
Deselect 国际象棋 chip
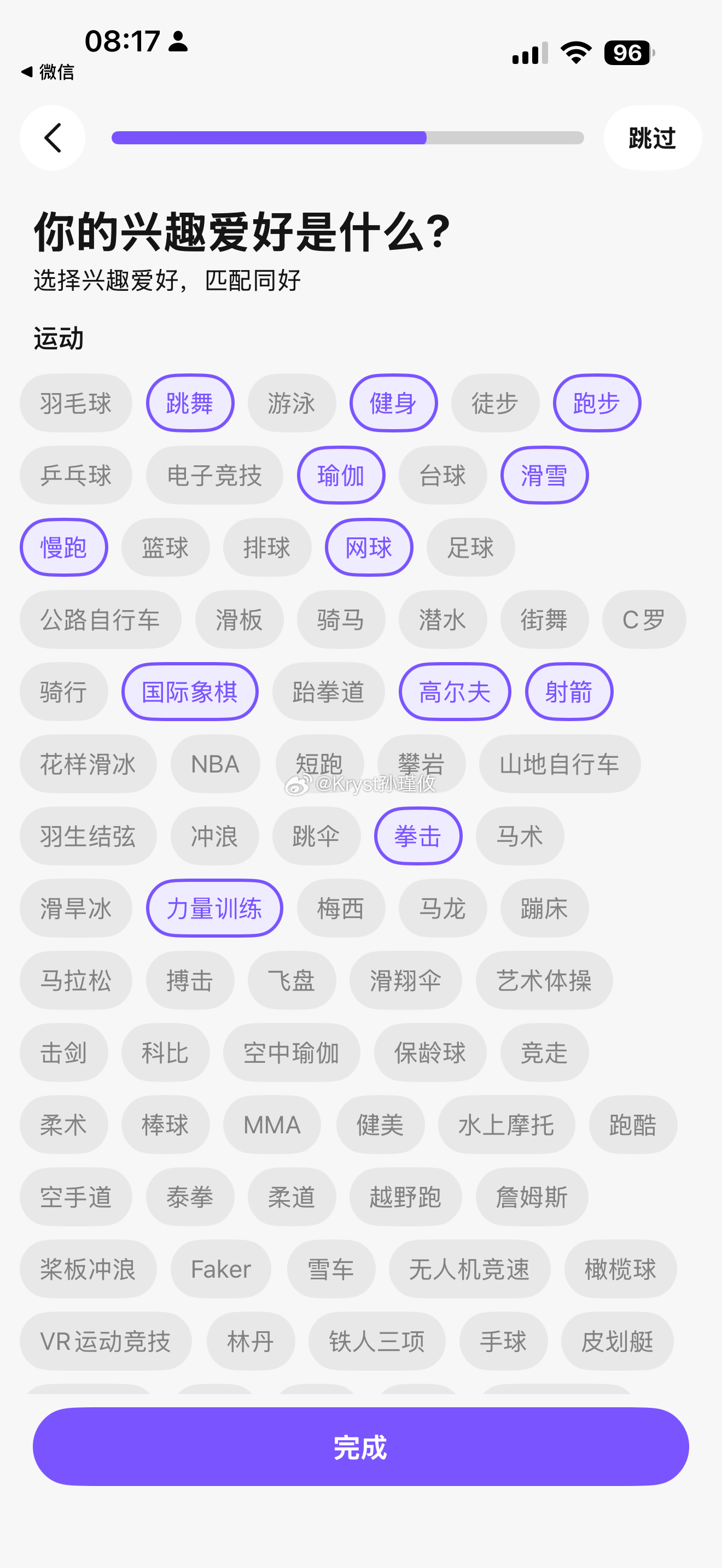(190, 692)
